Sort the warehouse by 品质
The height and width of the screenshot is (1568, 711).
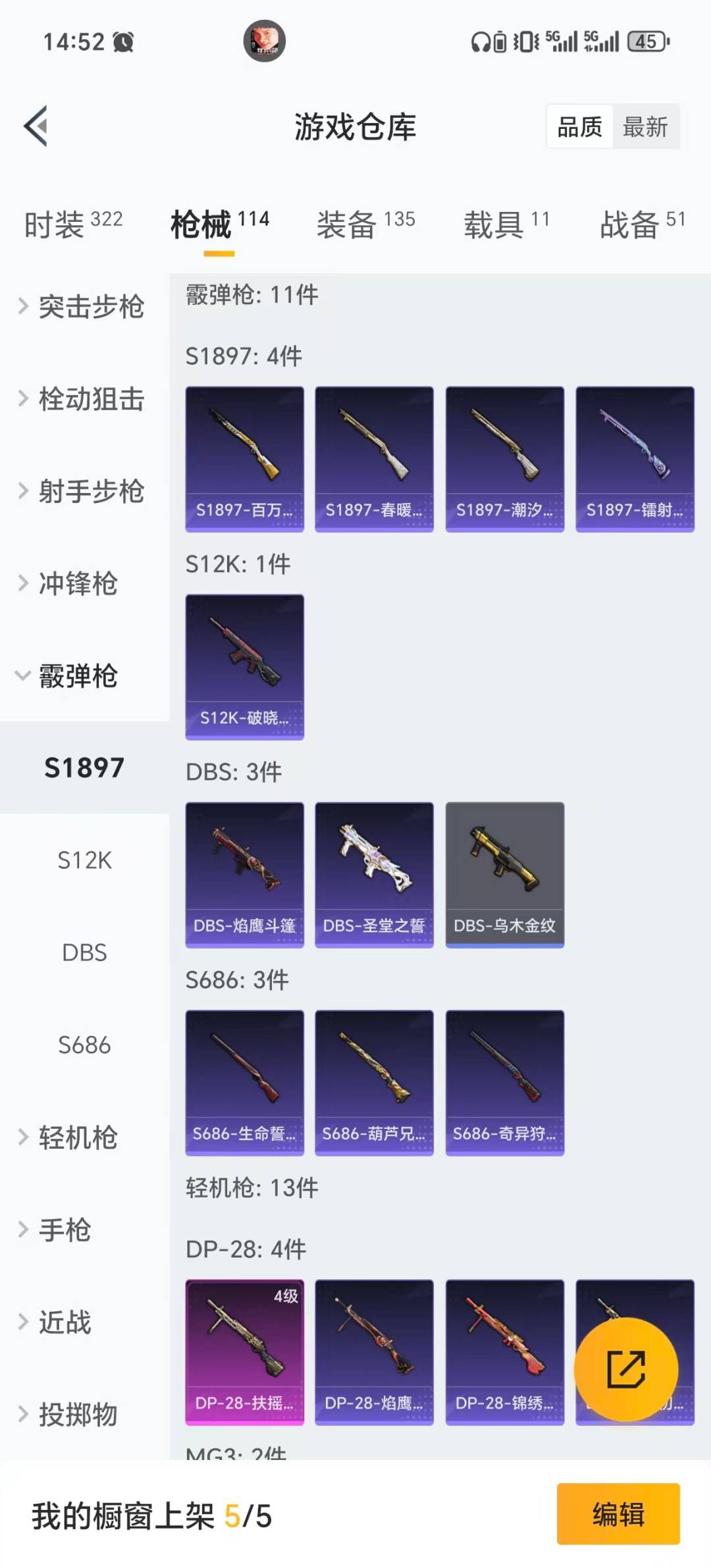(579, 126)
